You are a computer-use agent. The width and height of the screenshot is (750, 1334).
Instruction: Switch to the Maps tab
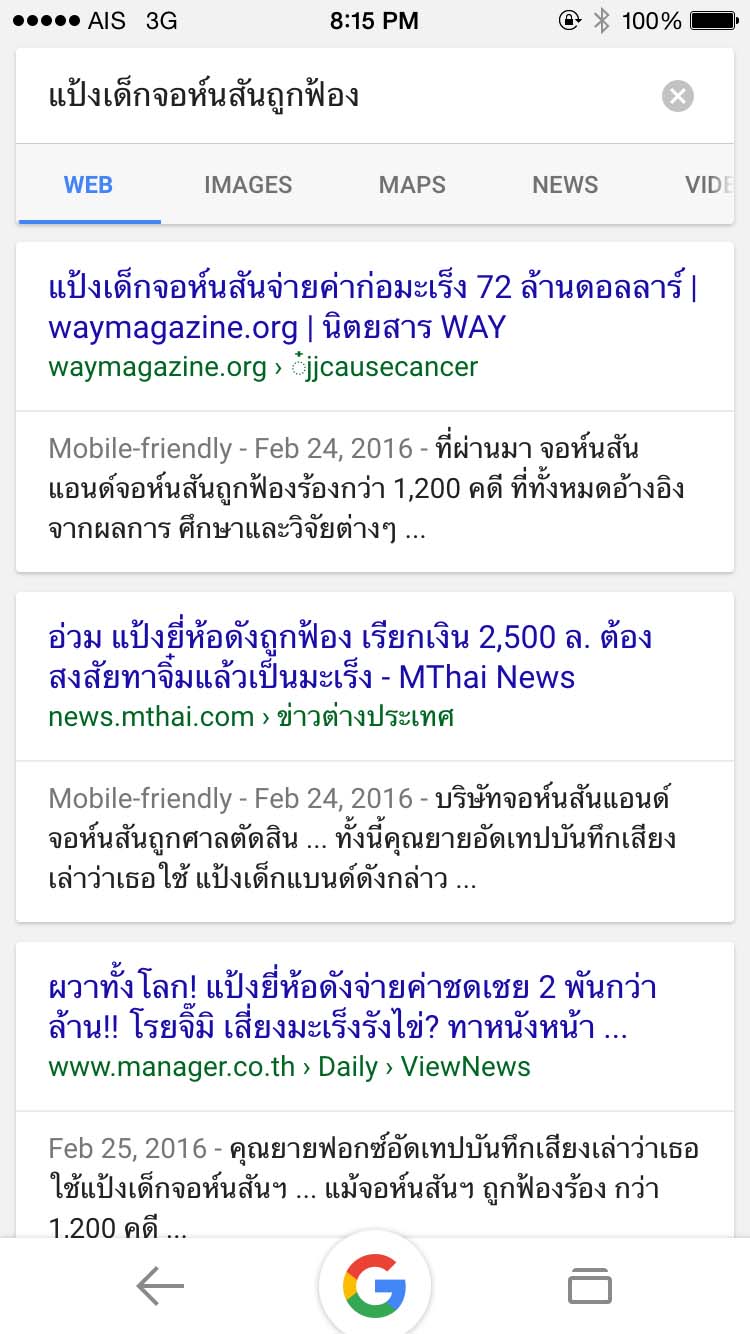point(412,185)
